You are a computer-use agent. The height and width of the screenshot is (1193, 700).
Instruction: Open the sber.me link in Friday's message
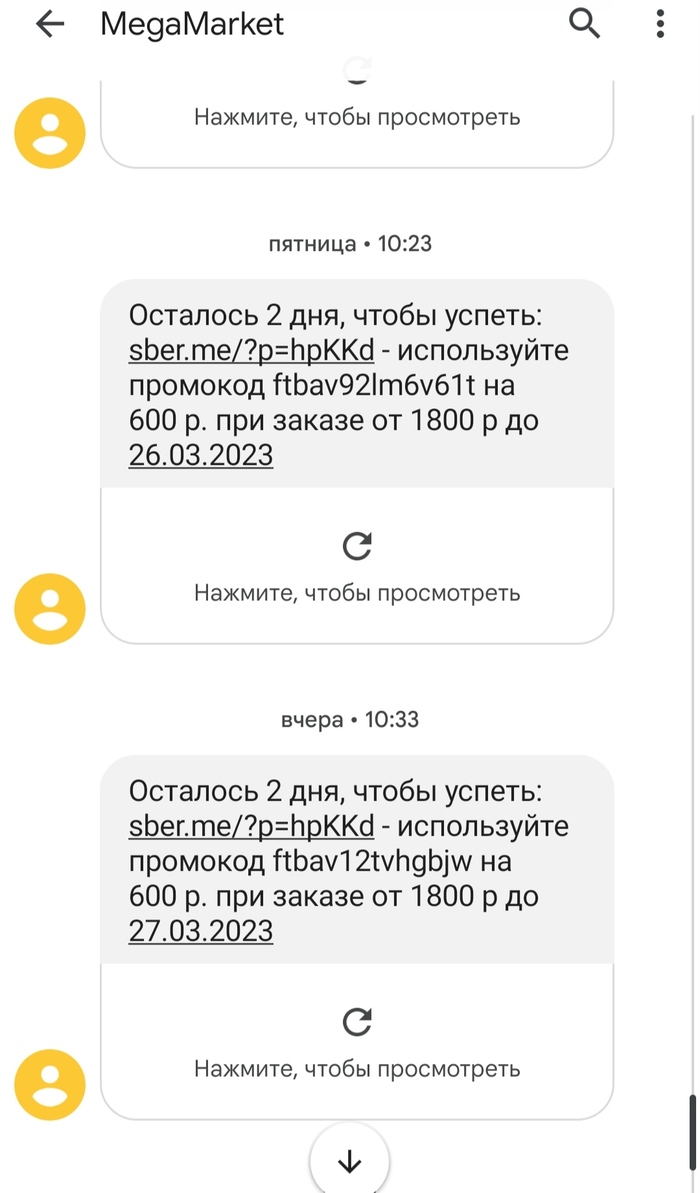(251, 351)
